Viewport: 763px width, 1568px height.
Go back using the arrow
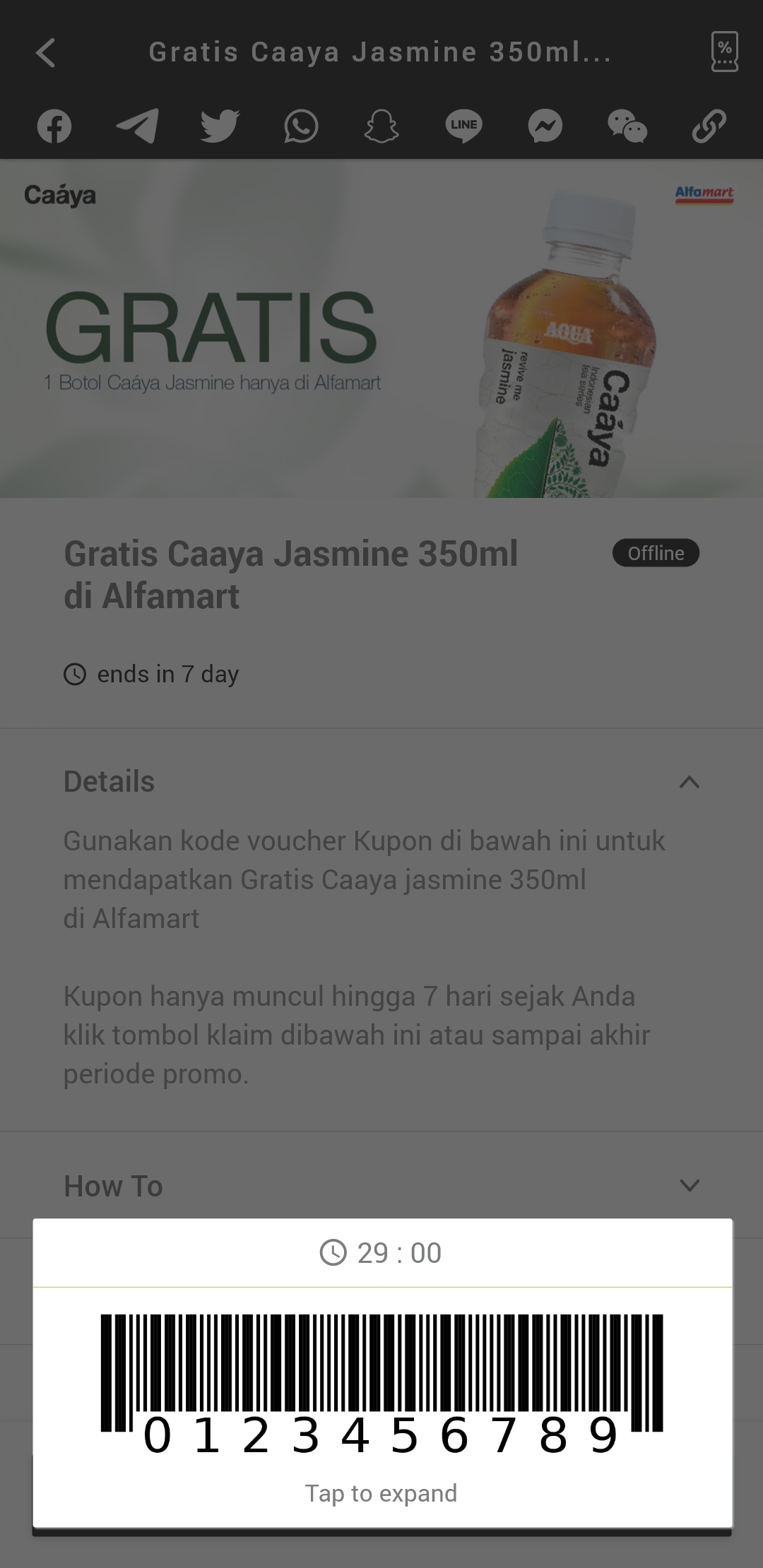point(46,53)
